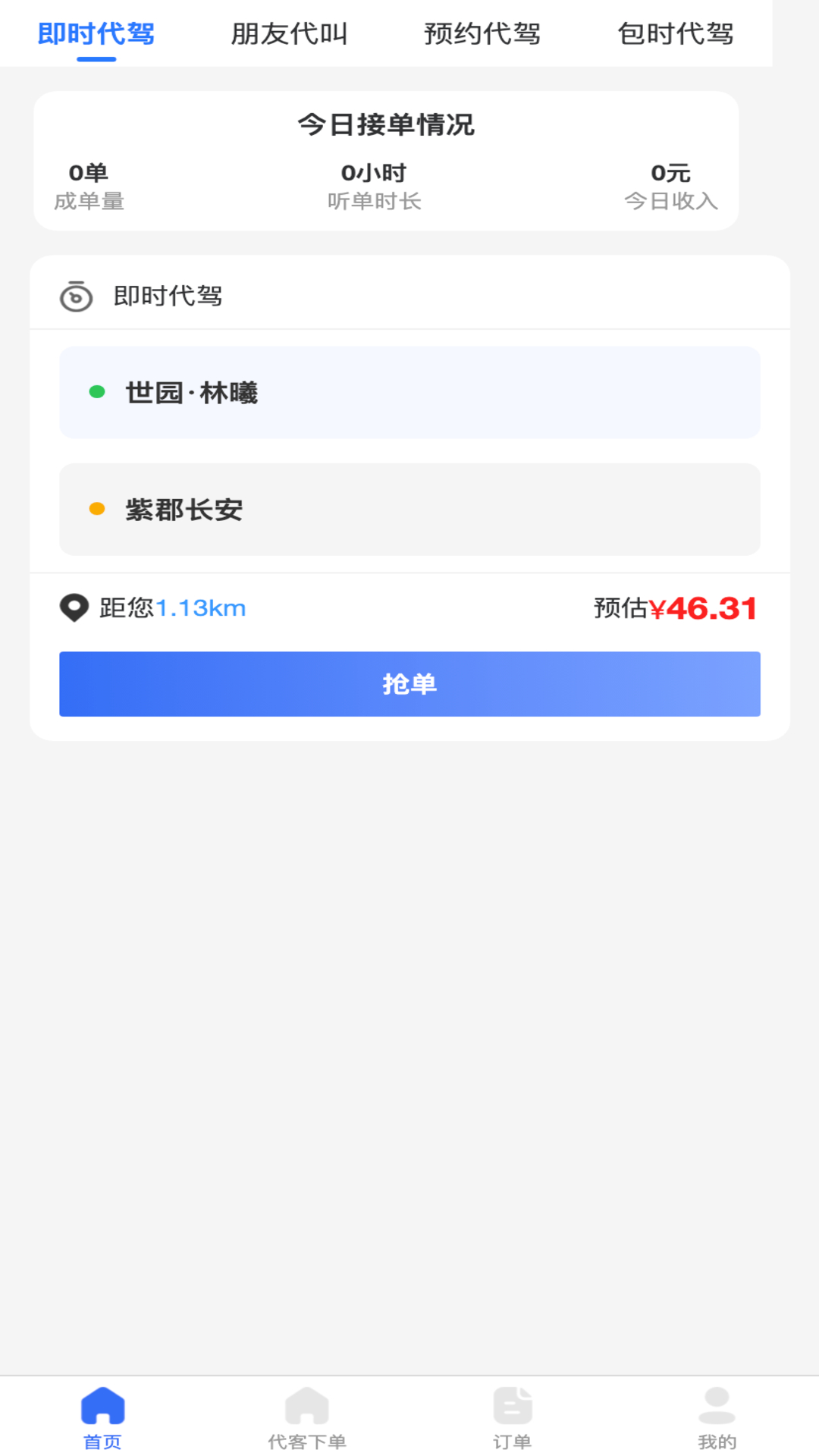Tap the black location pin icon
This screenshot has width=819, height=1456.
click(x=74, y=608)
